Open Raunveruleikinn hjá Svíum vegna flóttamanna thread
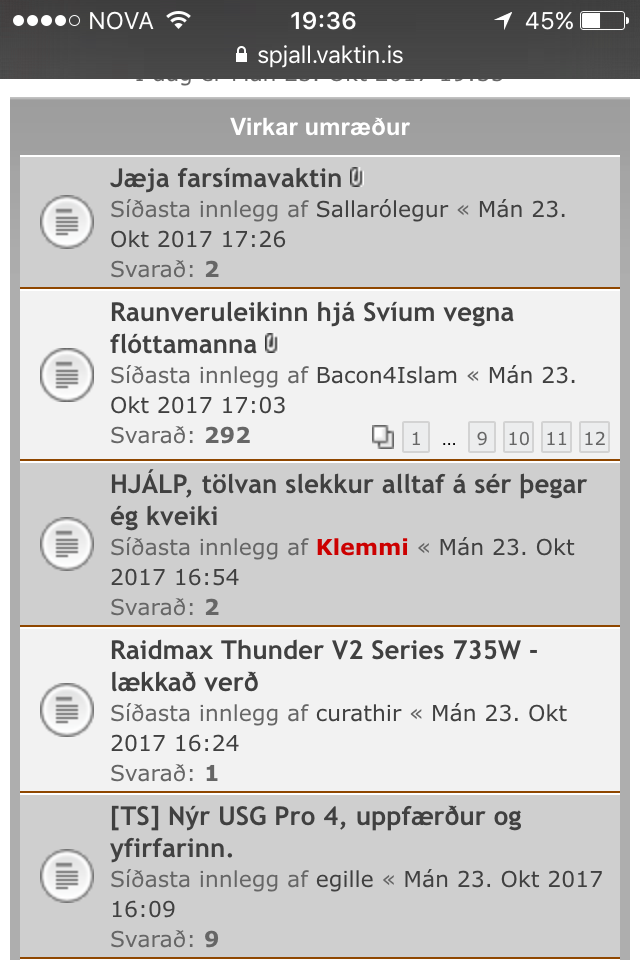Viewport: 640px width, 960px height. [x=311, y=313]
